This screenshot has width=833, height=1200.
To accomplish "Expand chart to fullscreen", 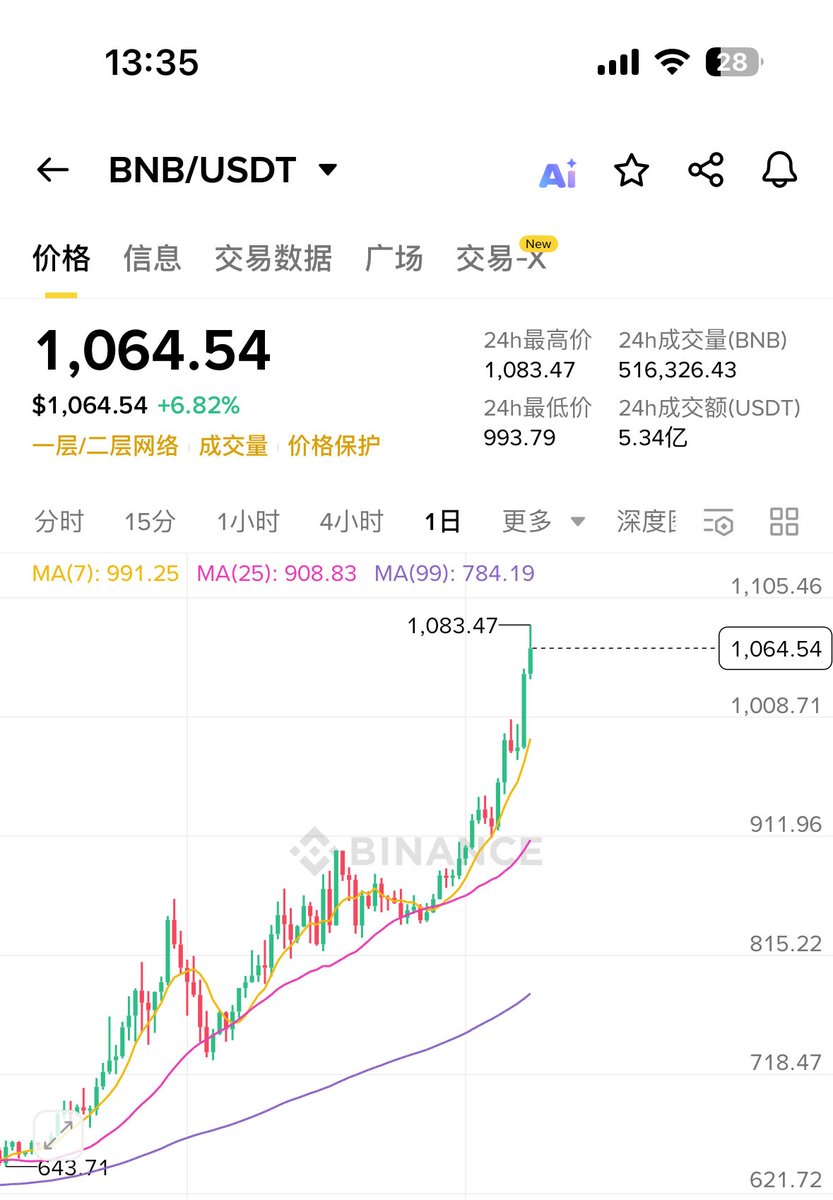I will tap(58, 1134).
